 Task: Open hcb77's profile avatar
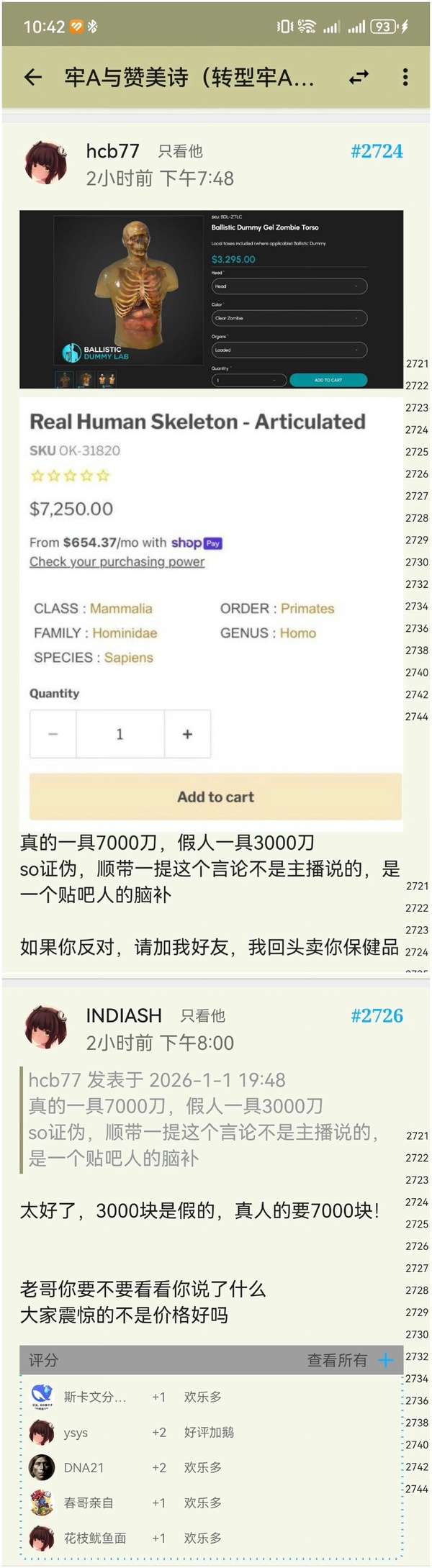[x=47, y=163]
